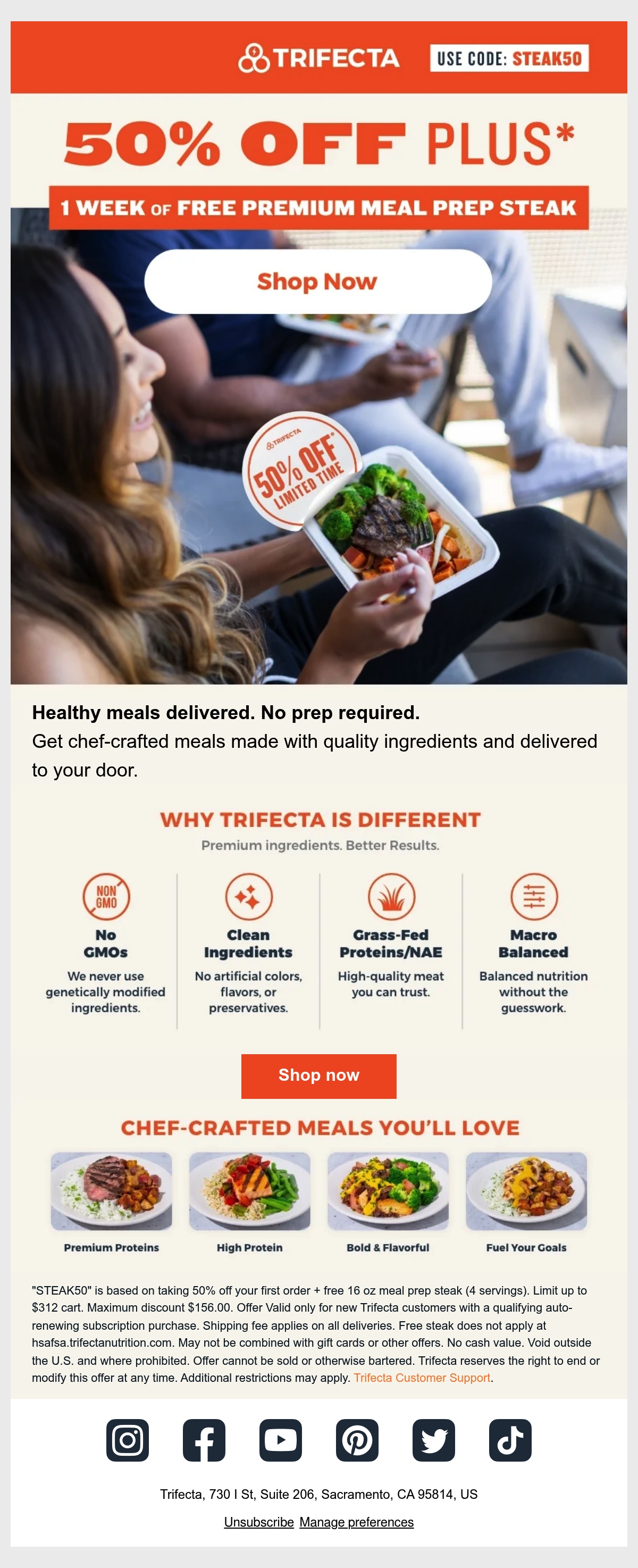
Task: Unsubscribe from these emails
Action: [259, 1522]
